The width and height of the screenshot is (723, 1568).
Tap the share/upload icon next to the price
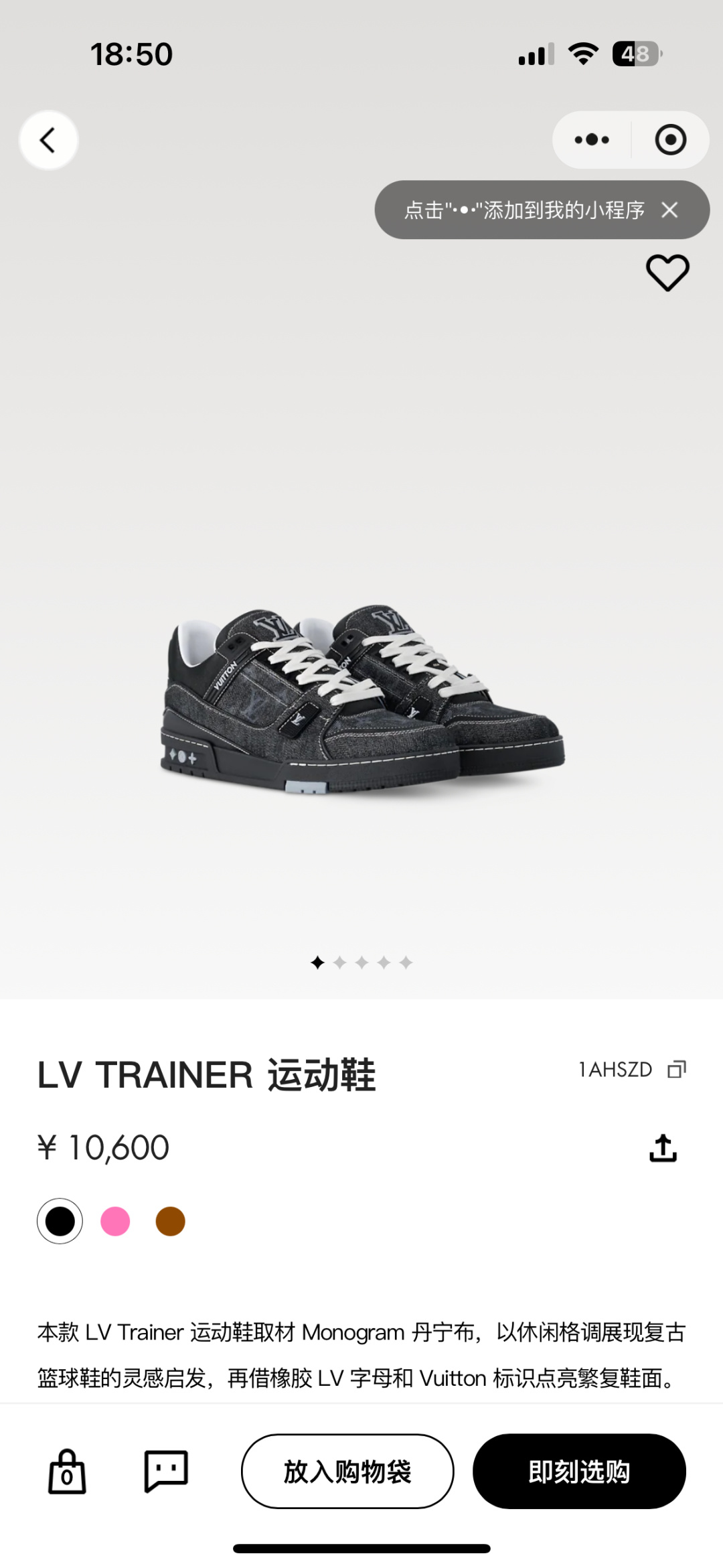663,1147
